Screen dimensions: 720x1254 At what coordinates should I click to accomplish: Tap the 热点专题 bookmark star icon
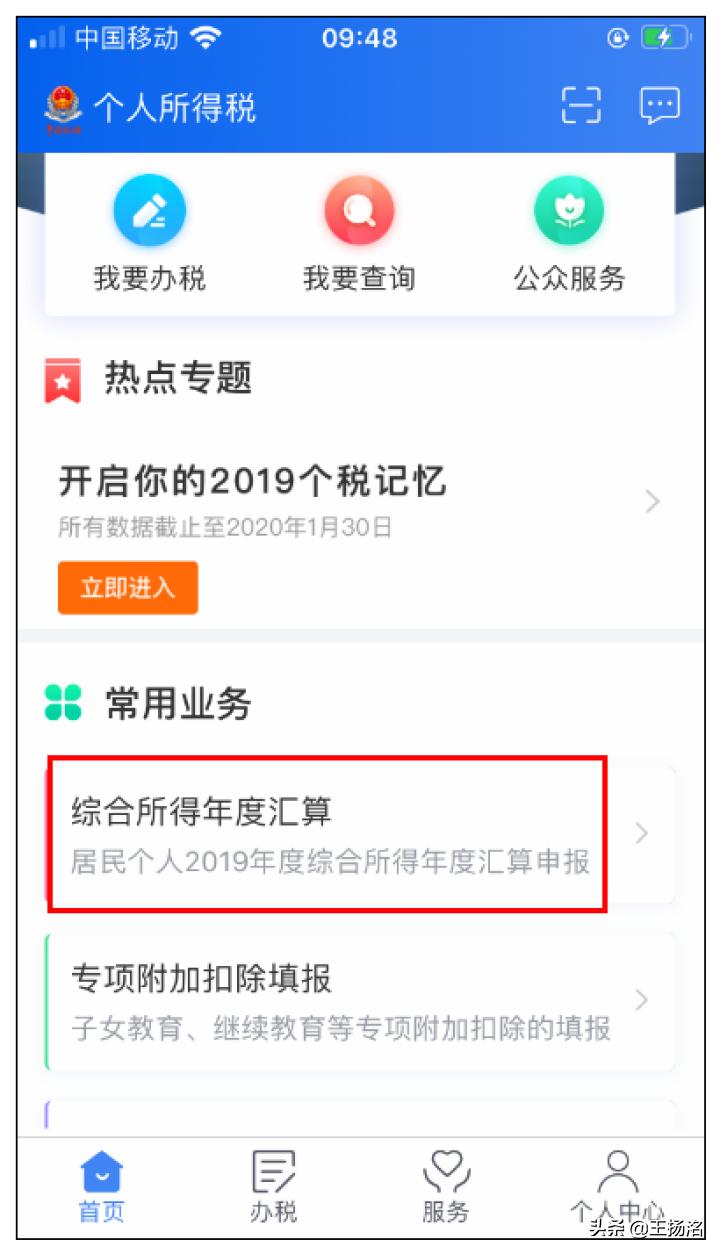(63, 378)
